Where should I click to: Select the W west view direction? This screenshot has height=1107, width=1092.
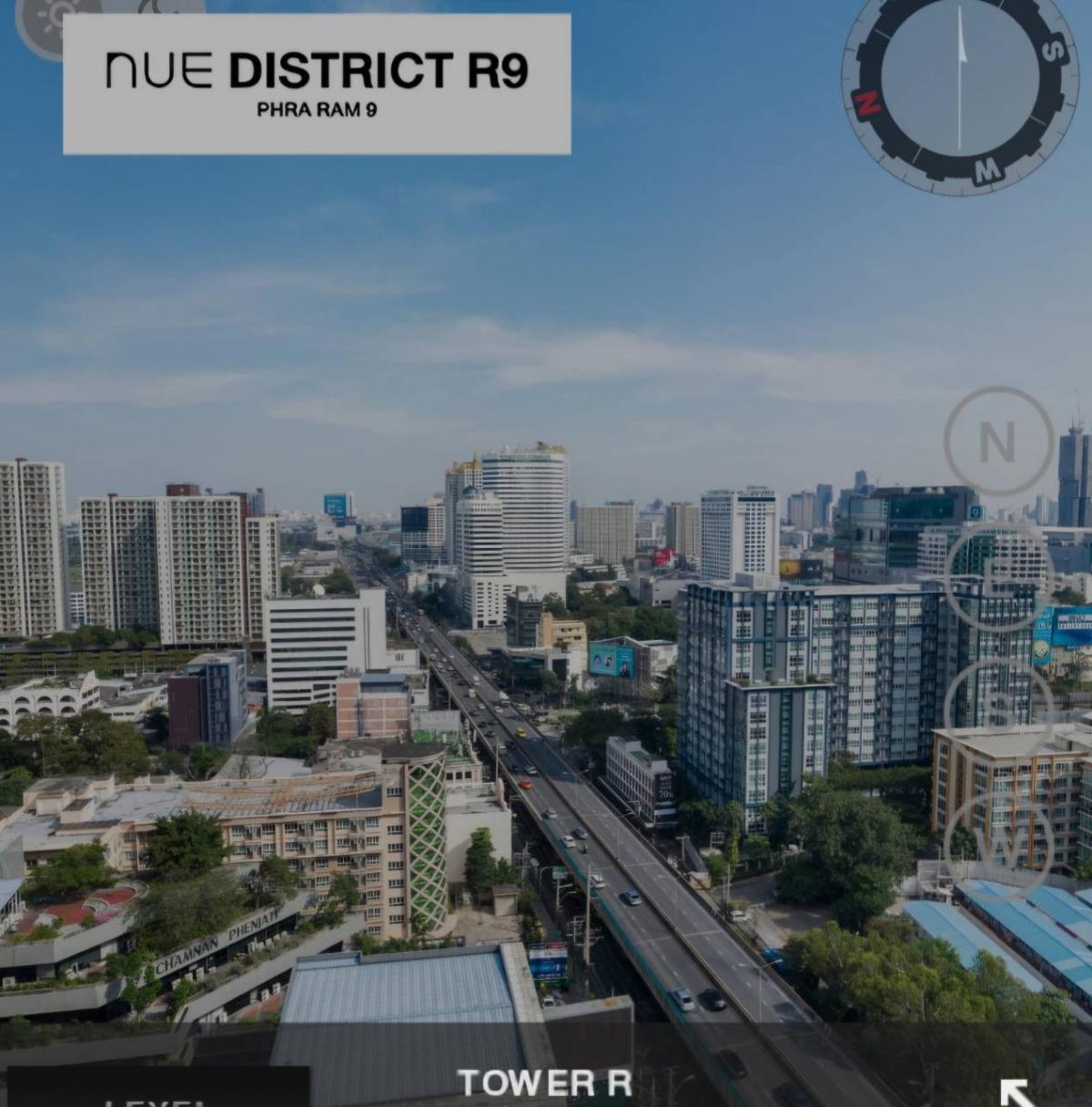coord(998,844)
